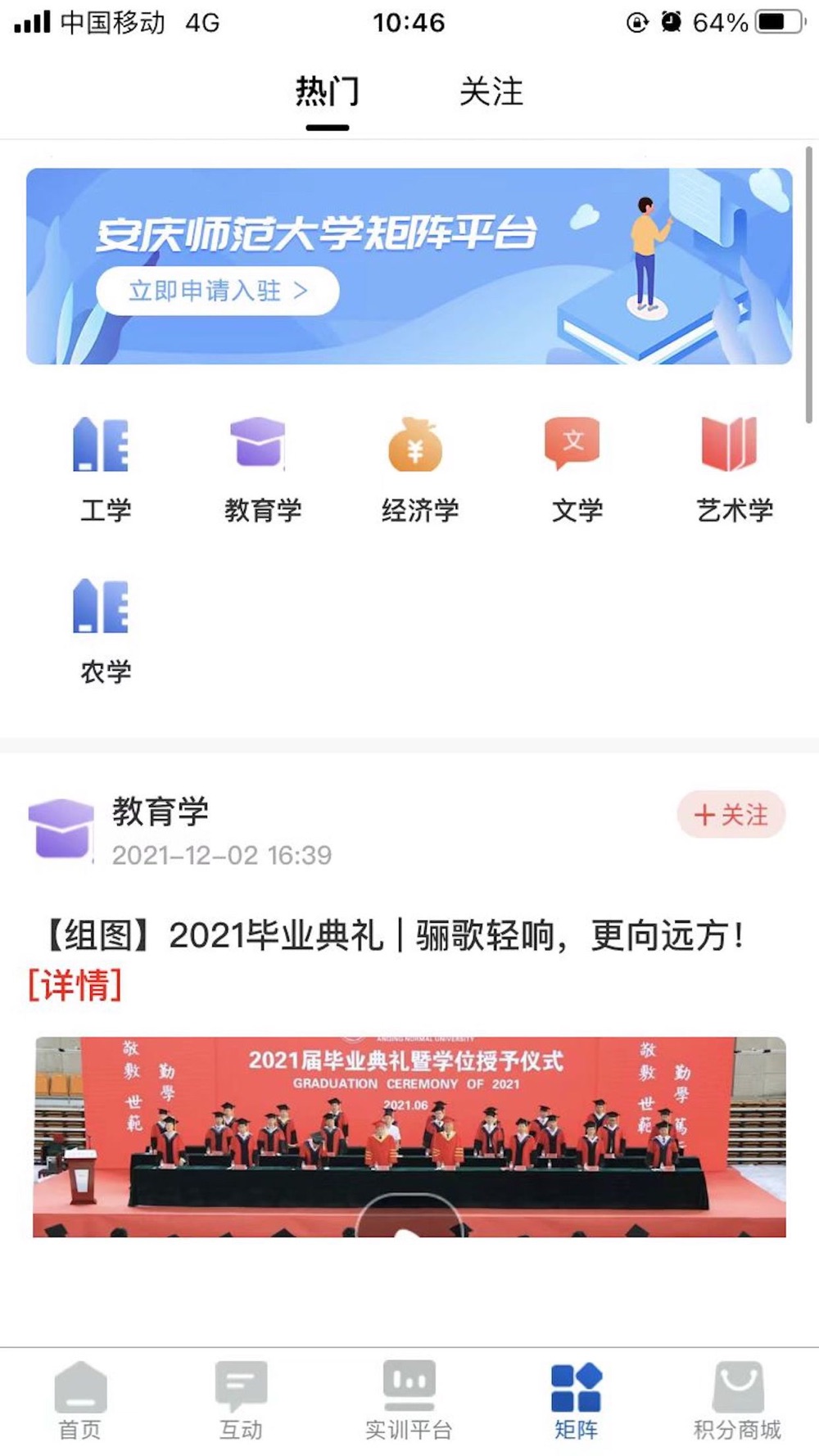The width and height of the screenshot is (819, 1456).
Task: Switch to the 关注 tab
Action: (x=491, y=91)
